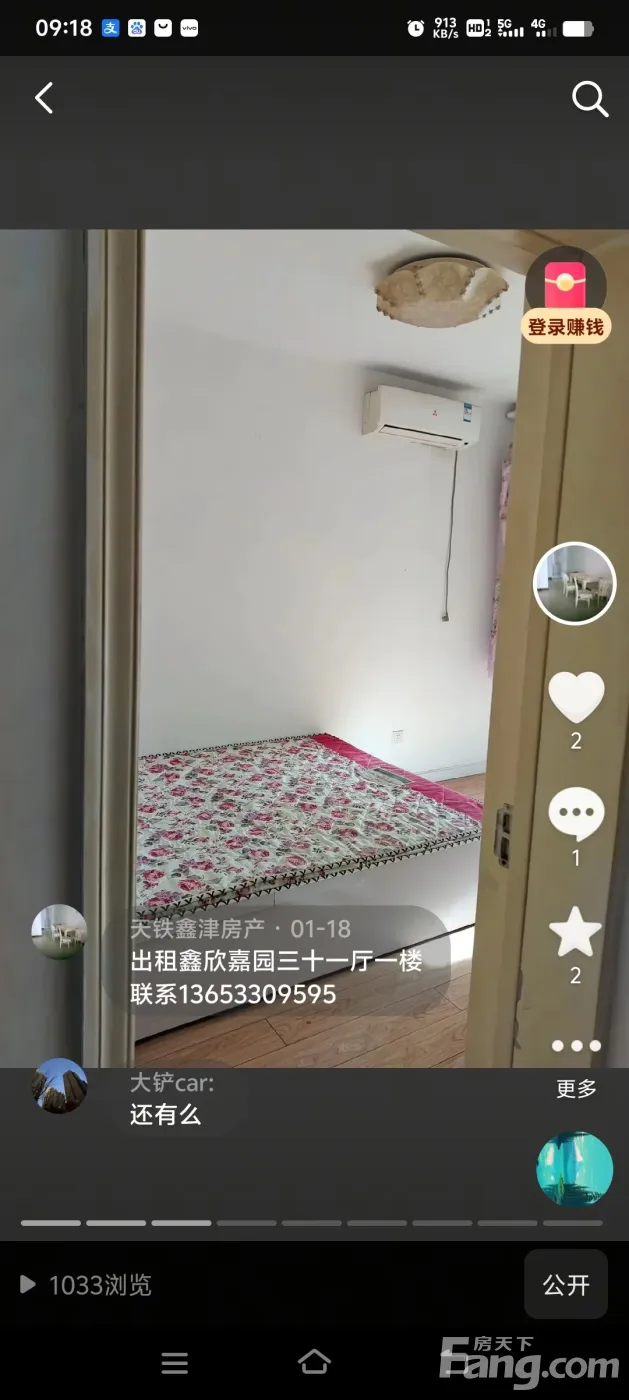Open the system recent apps menu
The image size is (629, 1400).
click(175, 1362)
